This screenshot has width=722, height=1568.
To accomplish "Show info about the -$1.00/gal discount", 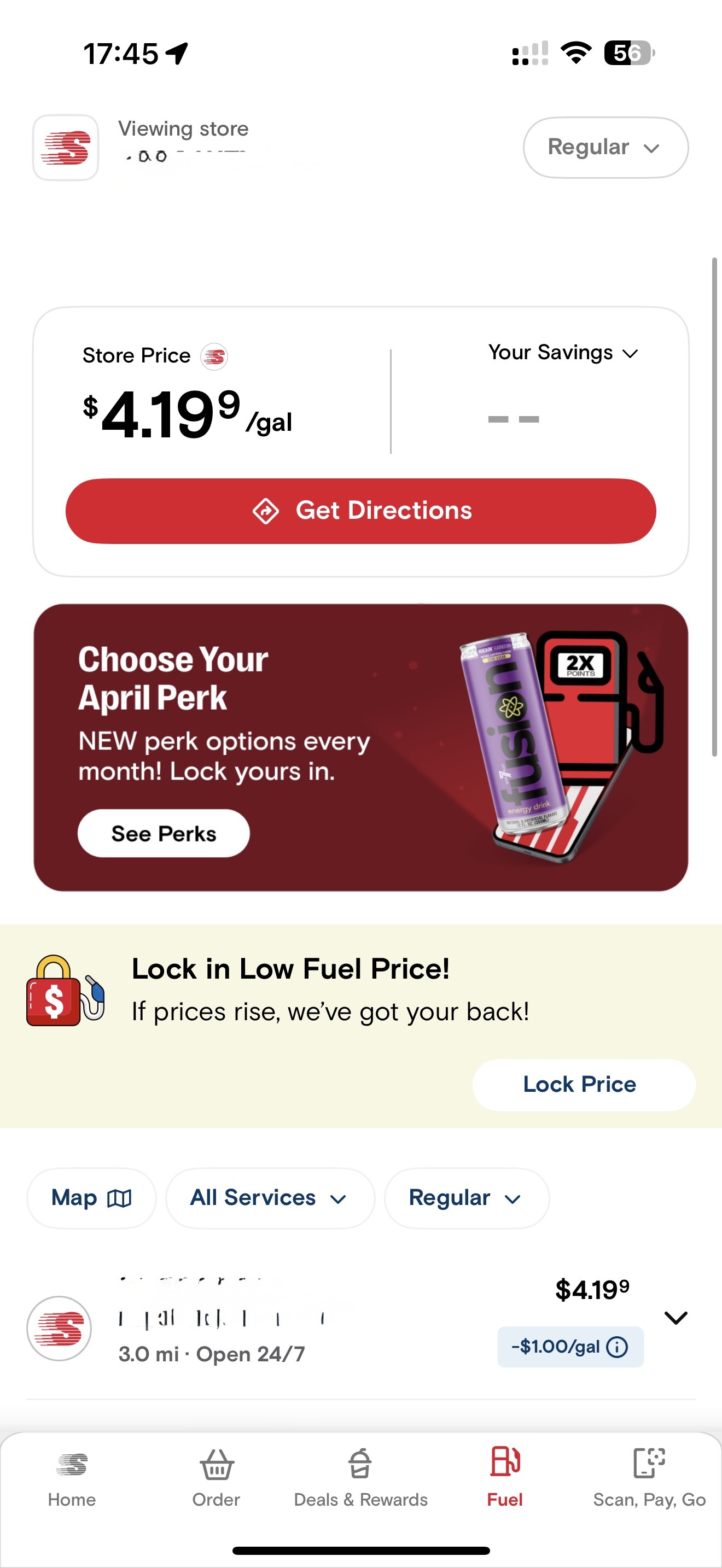I will pos(618,1347).
